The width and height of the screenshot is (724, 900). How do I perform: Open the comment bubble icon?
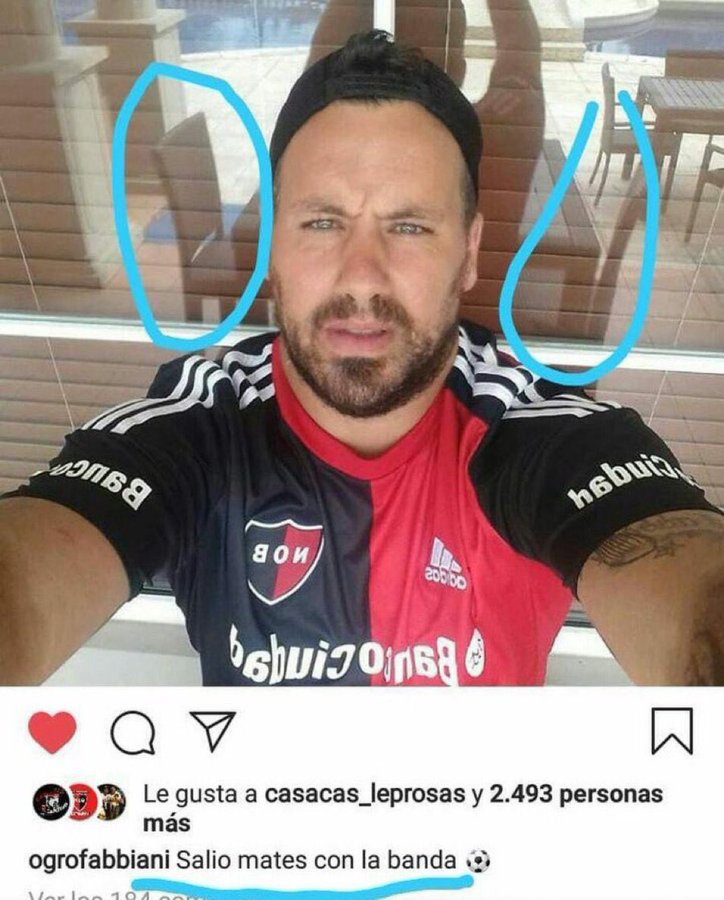132,734
